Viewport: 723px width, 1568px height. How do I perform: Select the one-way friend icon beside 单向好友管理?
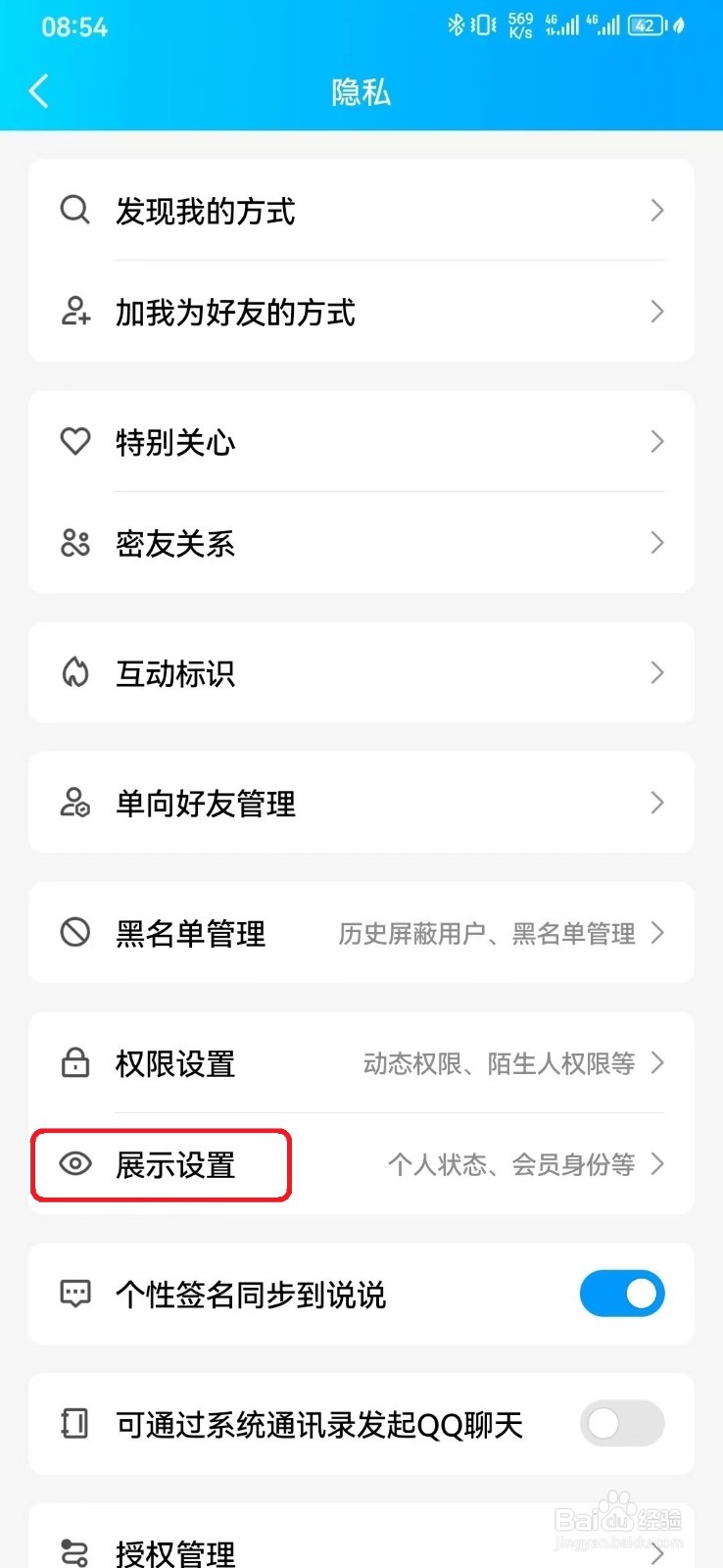[74, 803]
